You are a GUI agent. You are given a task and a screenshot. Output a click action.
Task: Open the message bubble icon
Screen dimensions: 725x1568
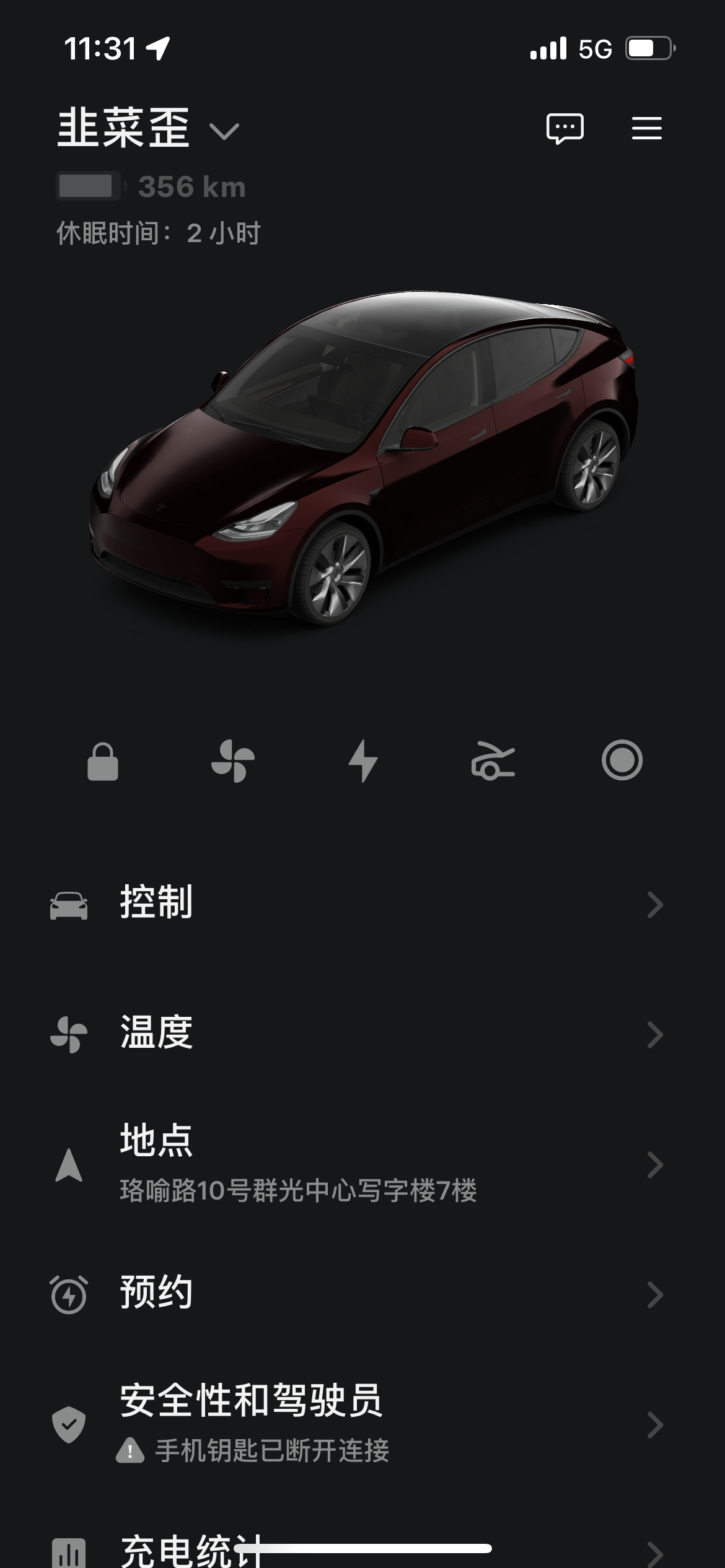click(566, 128)
